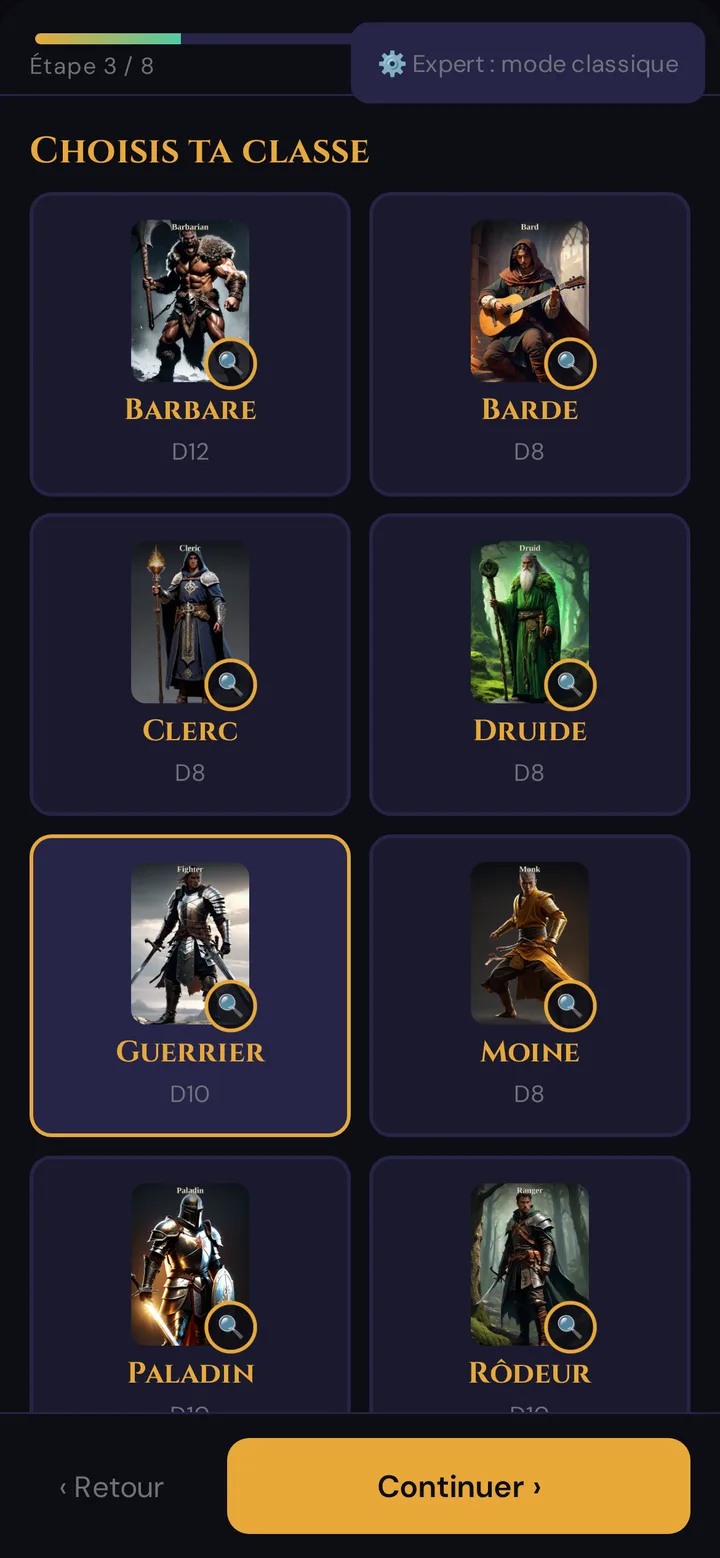Select the Paladin class card
The width and height of the screenshot is (720, 1558).
coord(190,1285)
